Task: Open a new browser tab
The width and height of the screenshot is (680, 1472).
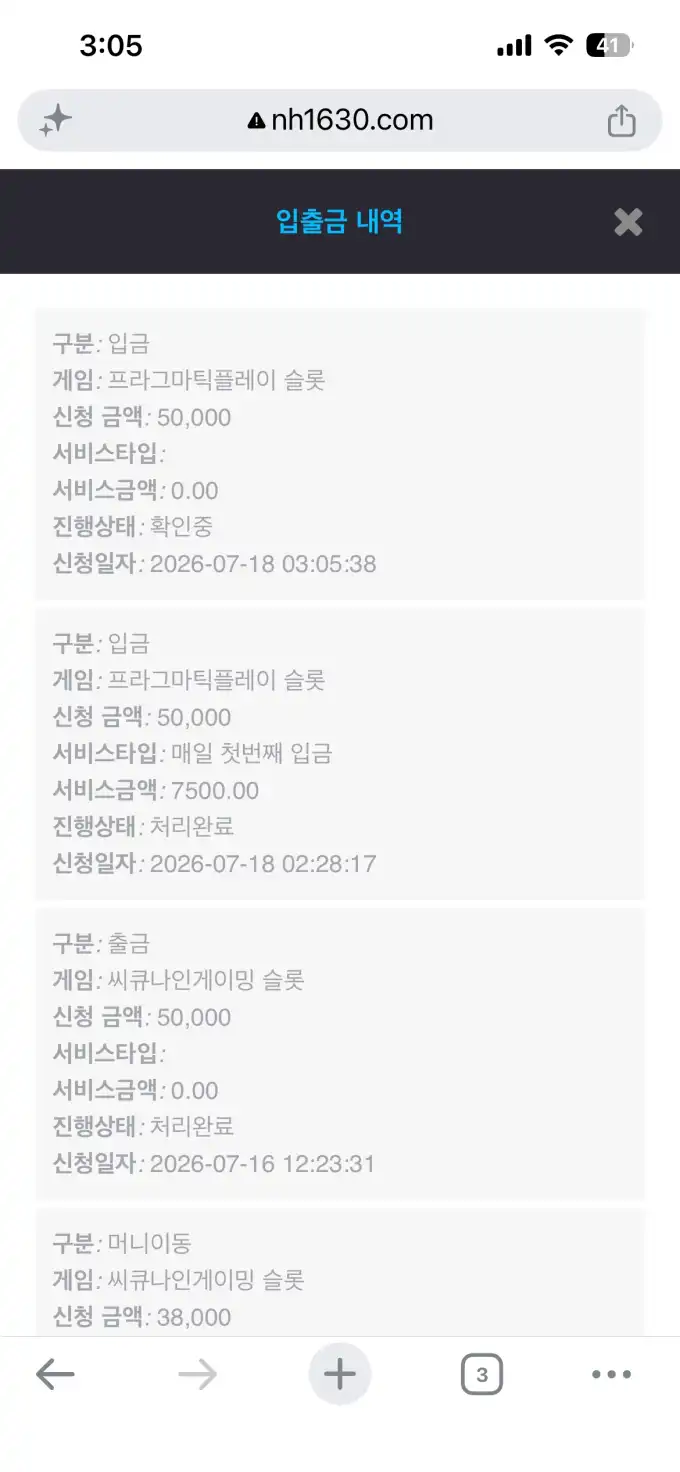Action: tap(340, 1375)
